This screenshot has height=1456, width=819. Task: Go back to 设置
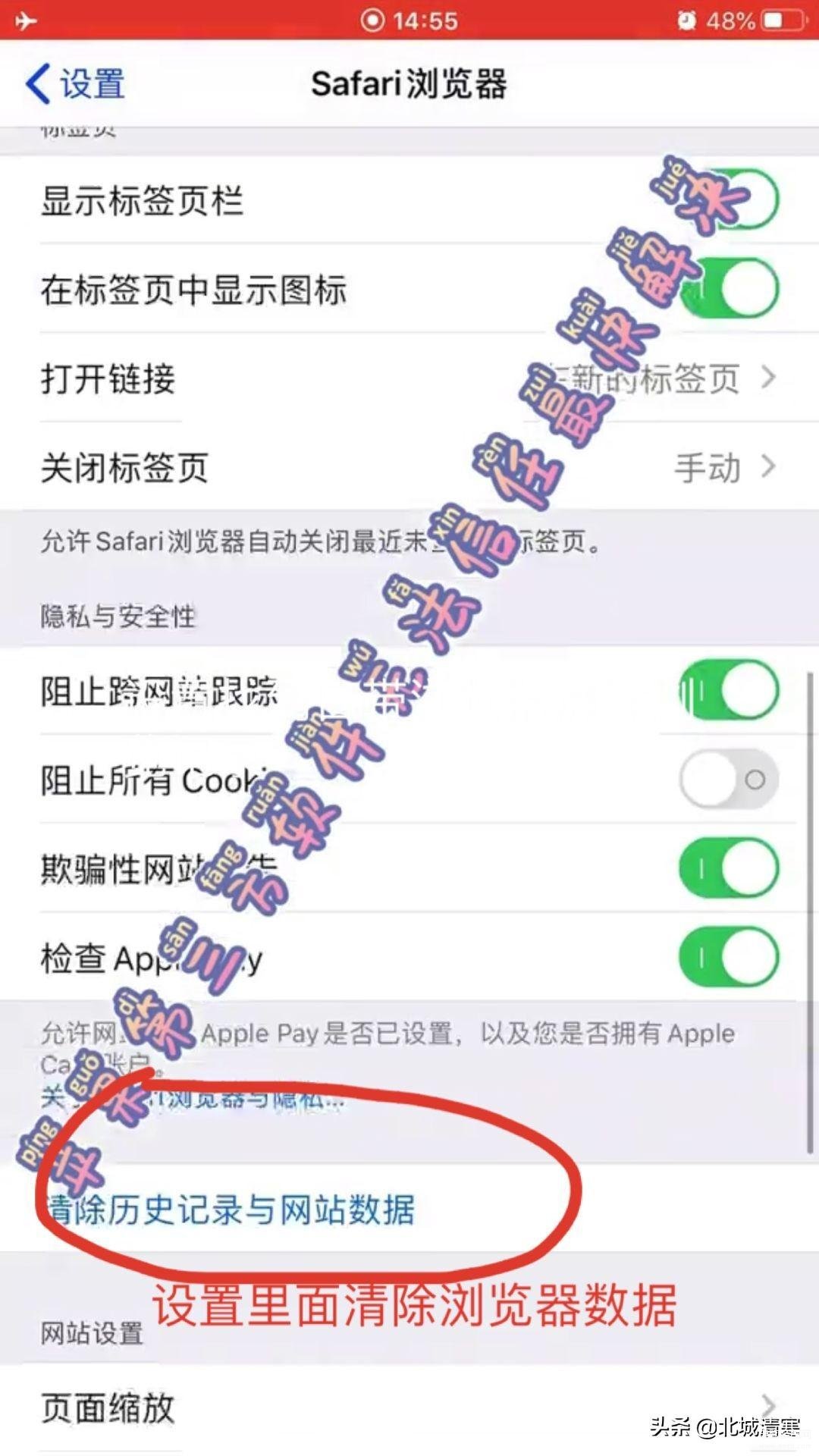tap(76, 83)
